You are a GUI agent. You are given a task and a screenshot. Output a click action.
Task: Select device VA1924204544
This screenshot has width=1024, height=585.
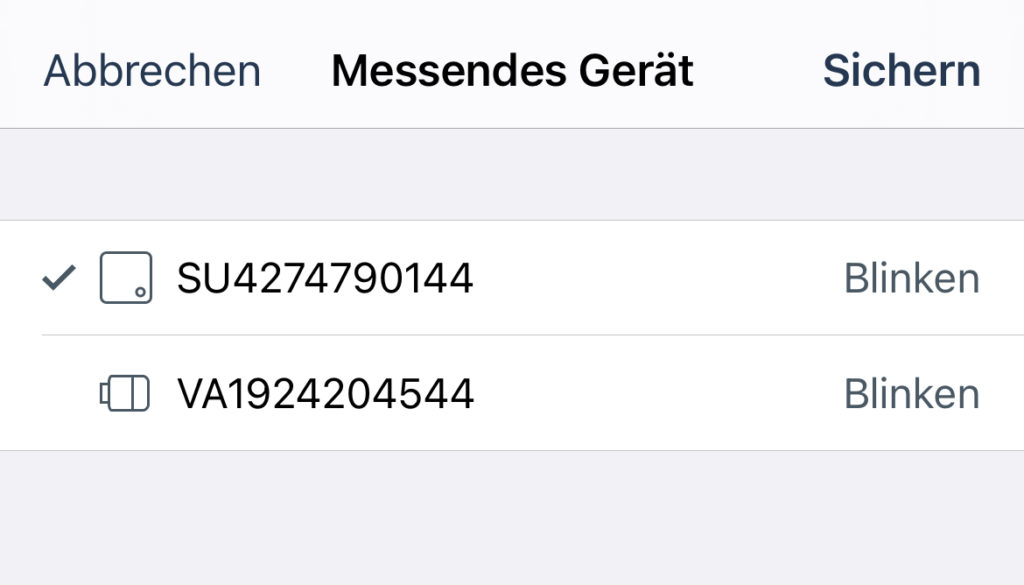point(324,394)
